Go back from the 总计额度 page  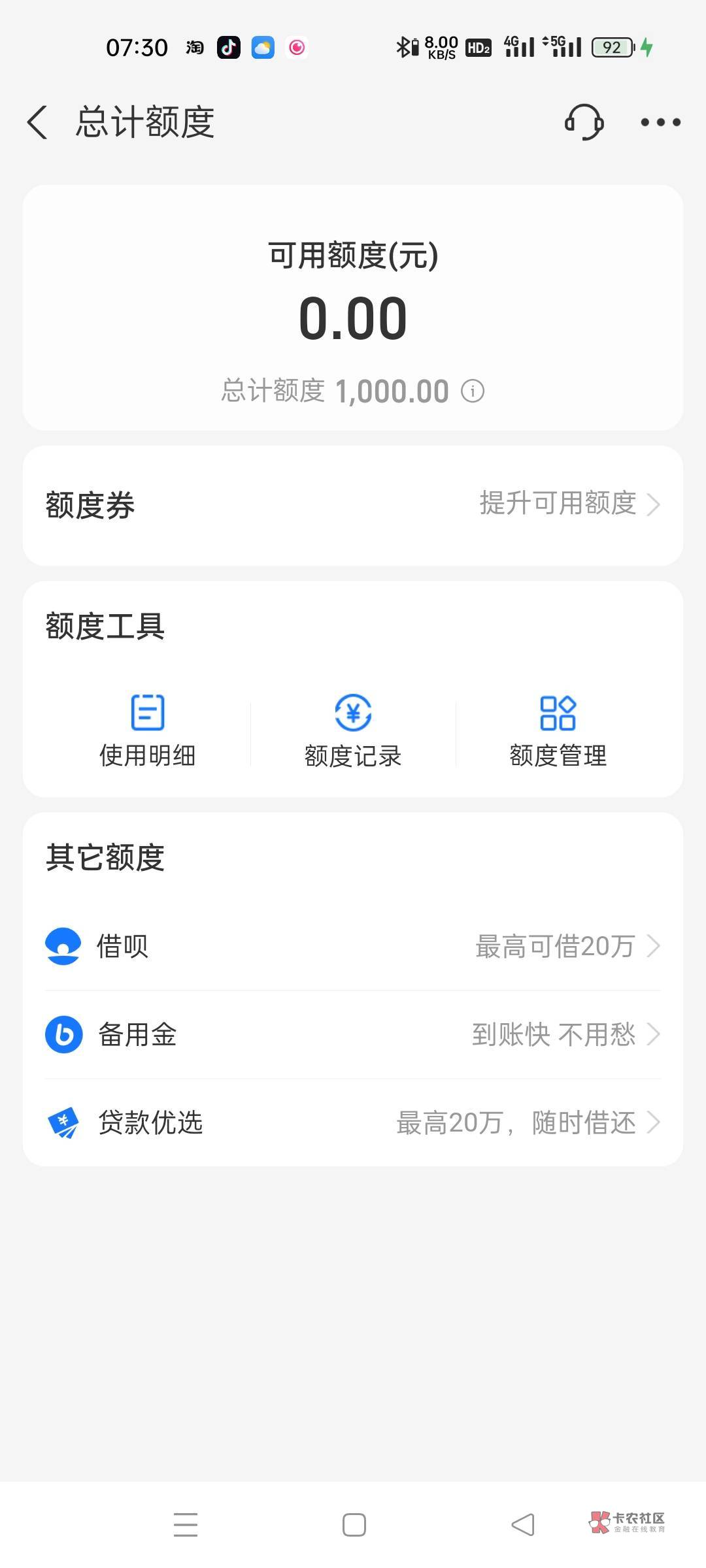coord(38,122)
